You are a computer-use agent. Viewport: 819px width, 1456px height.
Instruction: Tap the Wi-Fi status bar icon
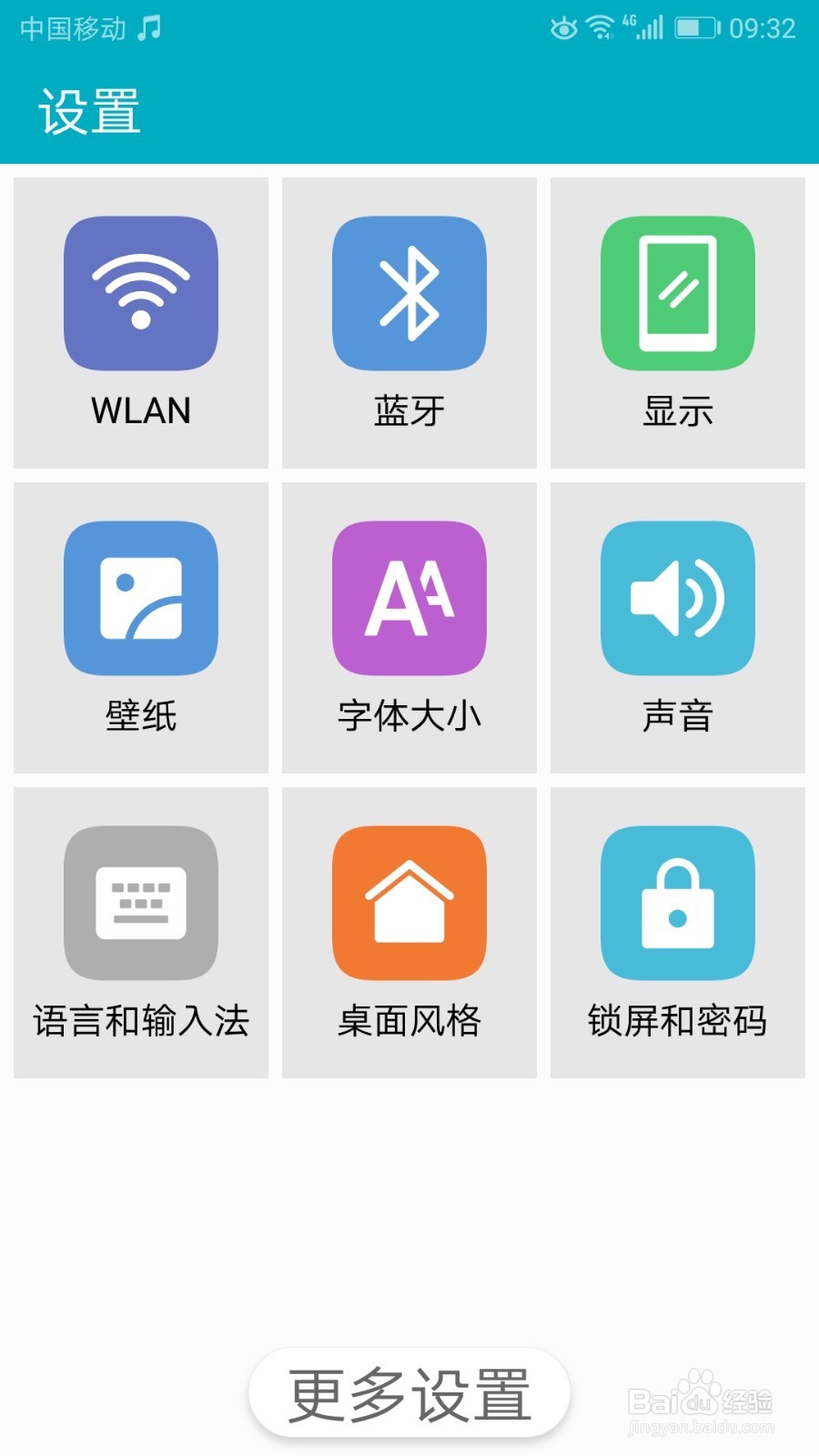[601, 27]
